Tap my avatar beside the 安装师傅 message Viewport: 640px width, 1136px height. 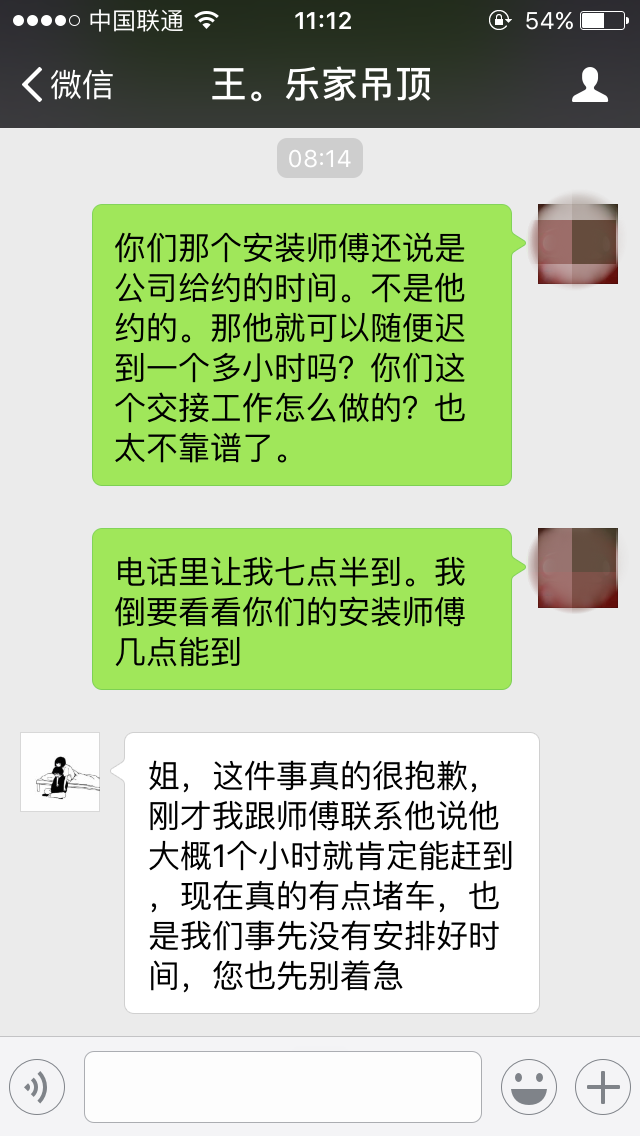(577, 244)
